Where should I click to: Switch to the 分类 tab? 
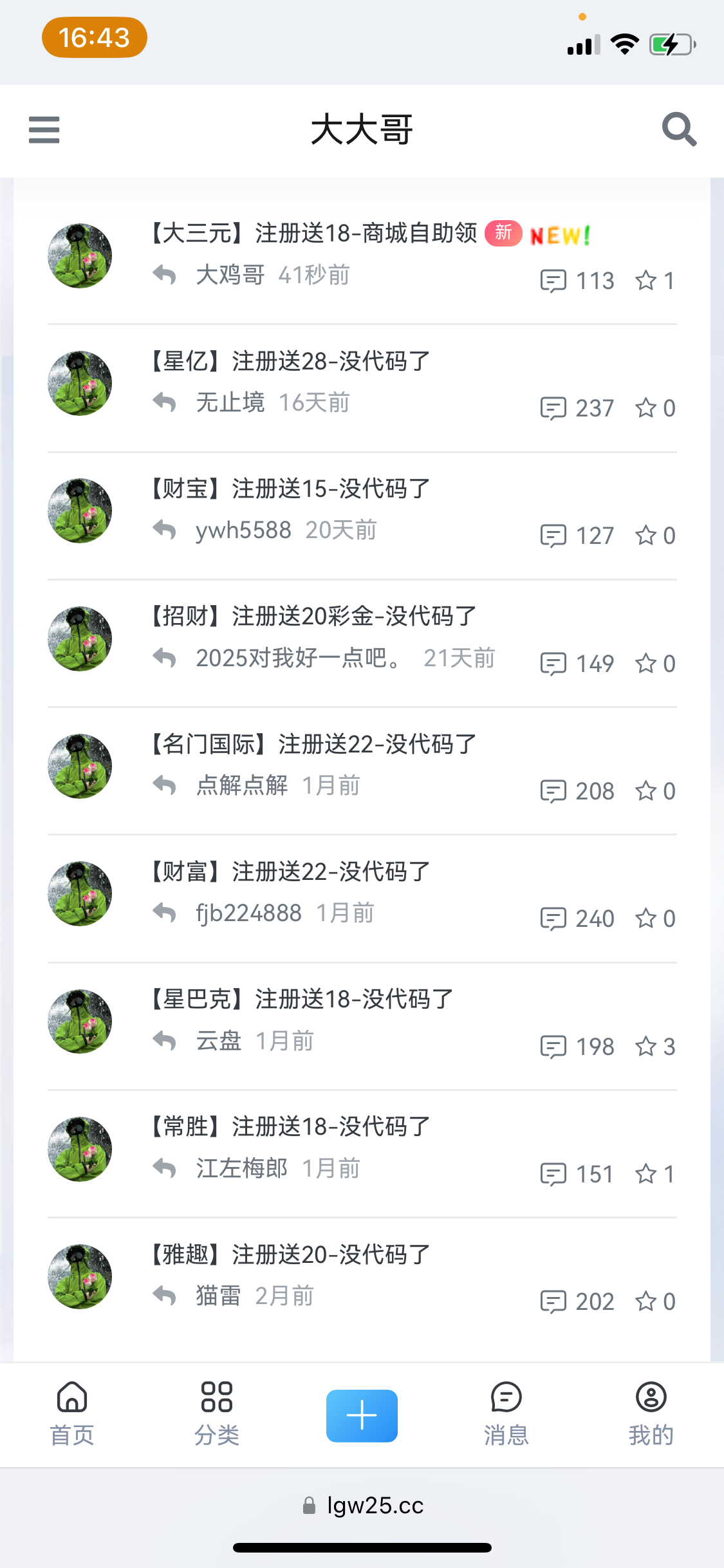tap(217, 1414)
